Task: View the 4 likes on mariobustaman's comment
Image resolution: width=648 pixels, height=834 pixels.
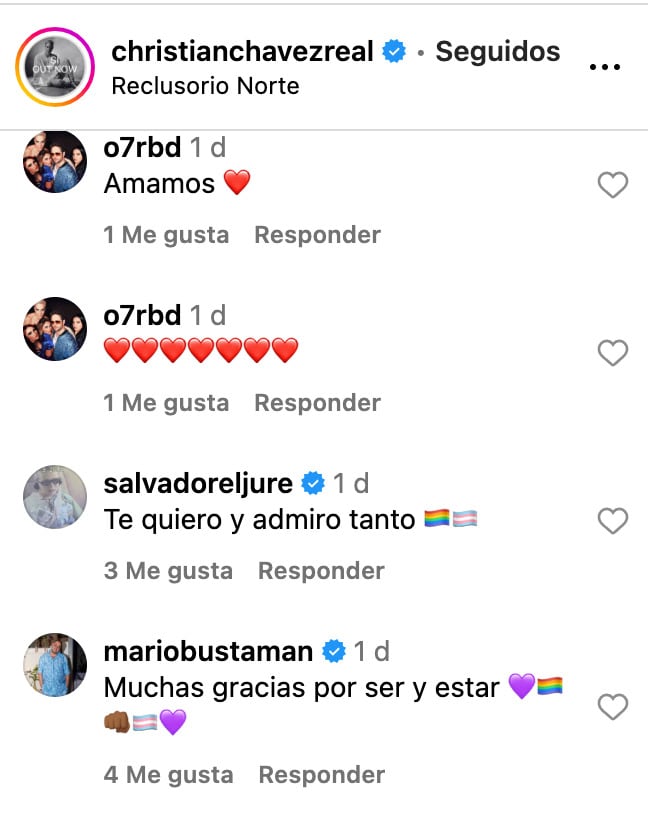Action: click(x=168, y=775)
